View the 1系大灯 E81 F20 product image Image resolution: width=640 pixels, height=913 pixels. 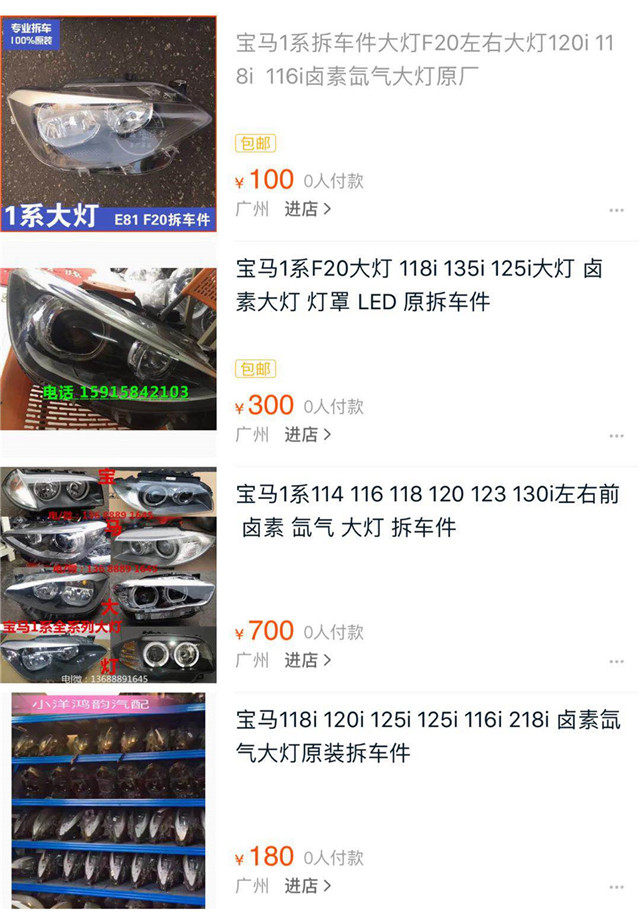coord(108,122)
